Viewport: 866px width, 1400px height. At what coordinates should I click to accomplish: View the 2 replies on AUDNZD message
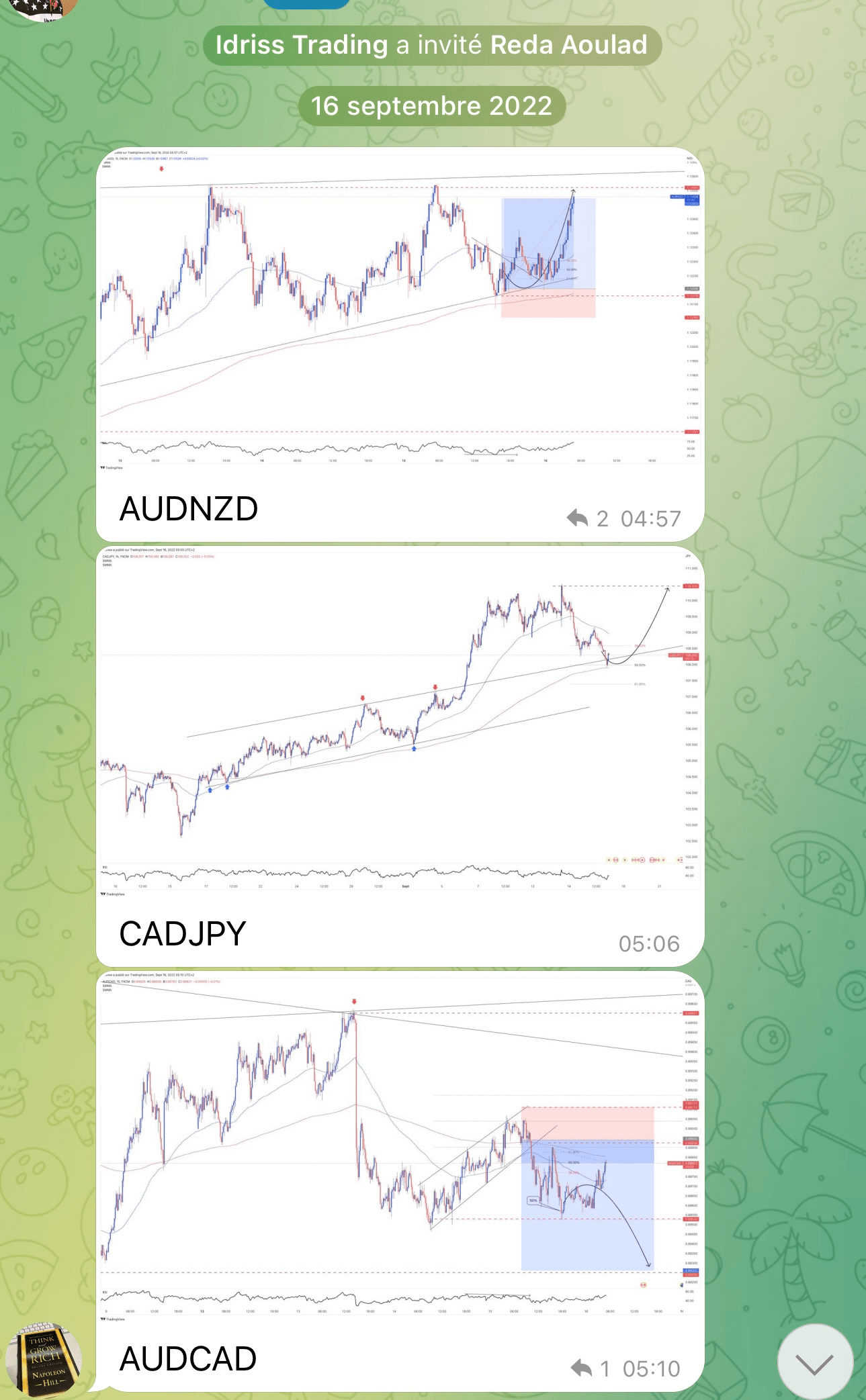587,518
